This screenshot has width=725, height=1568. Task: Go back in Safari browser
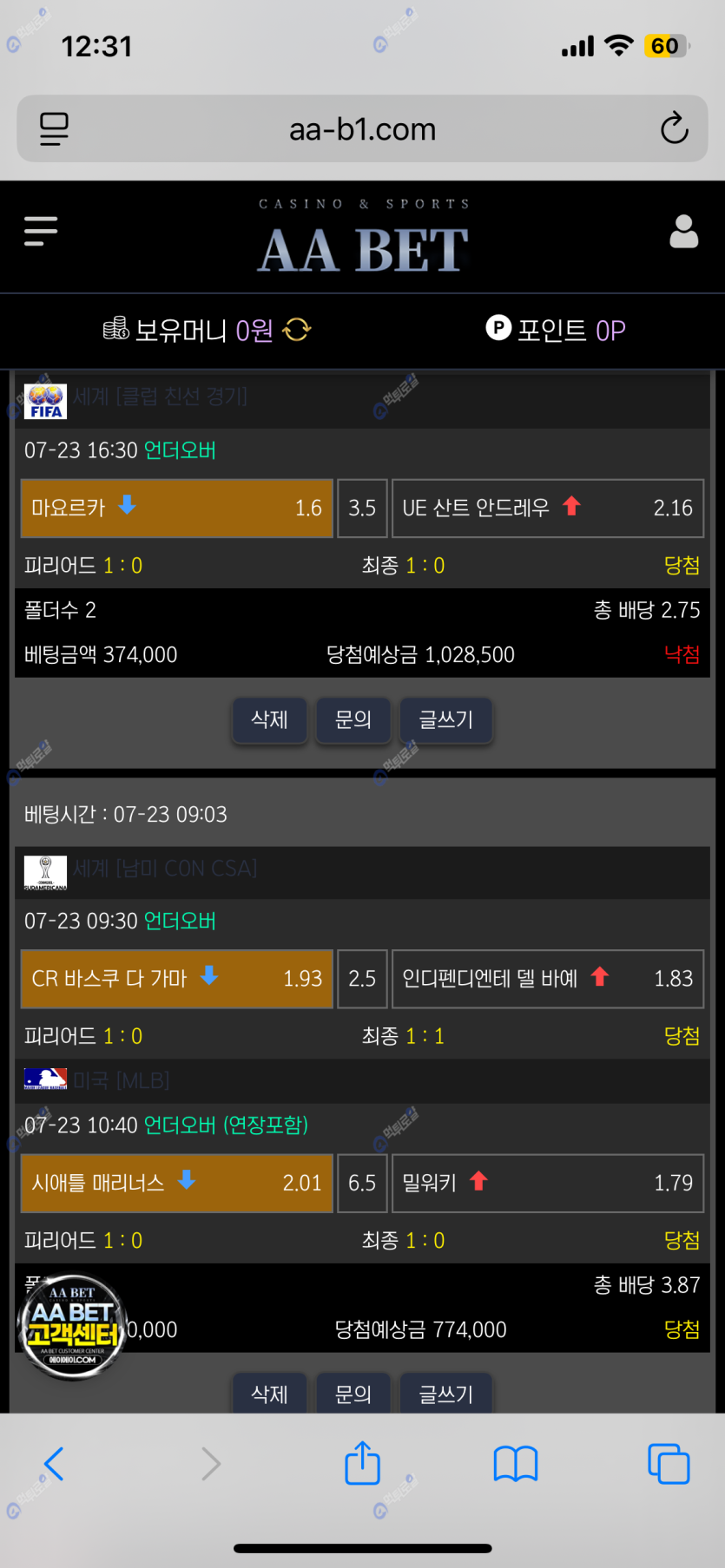click(x=54, y=1464)
